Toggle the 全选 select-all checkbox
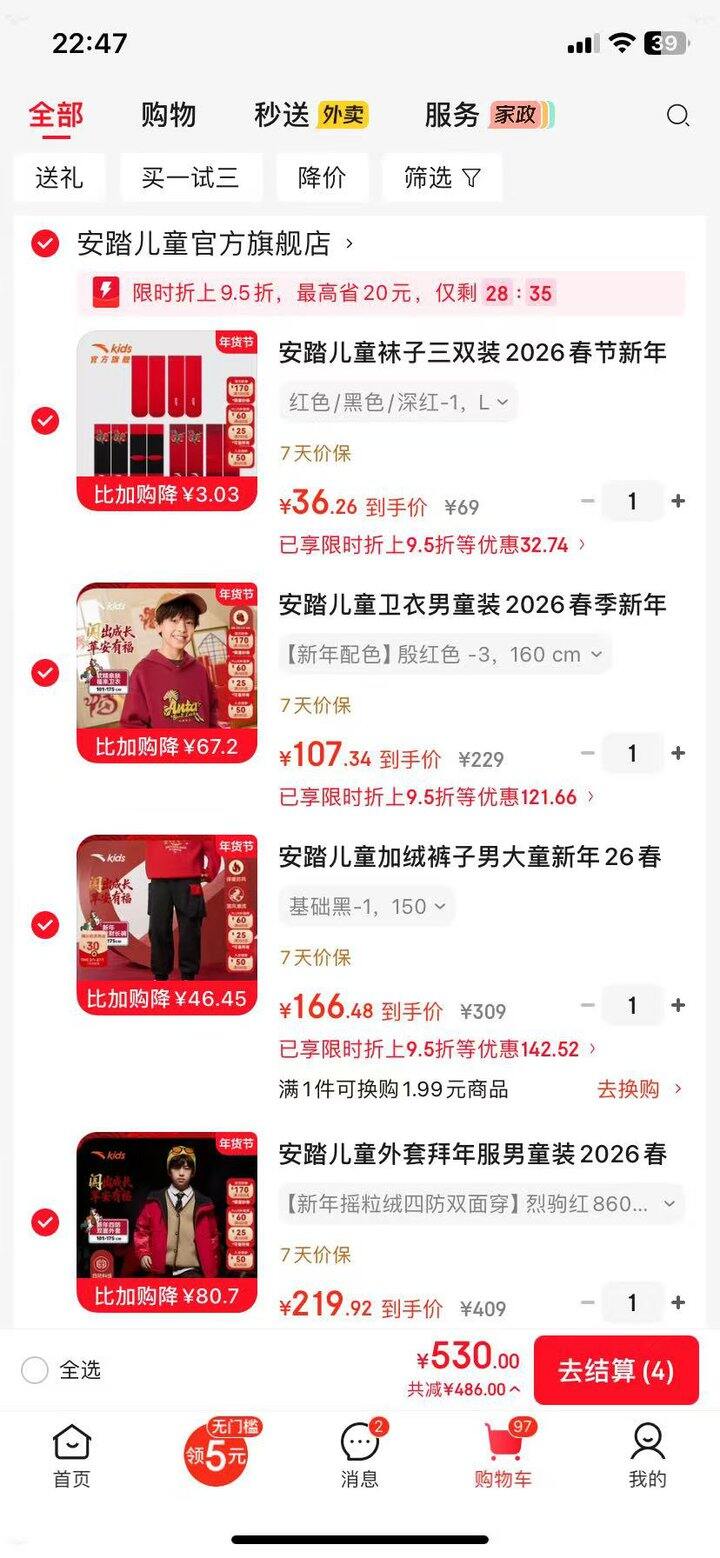The image size is (720, 1558). pyautogui.click(x=35, y=1370)
